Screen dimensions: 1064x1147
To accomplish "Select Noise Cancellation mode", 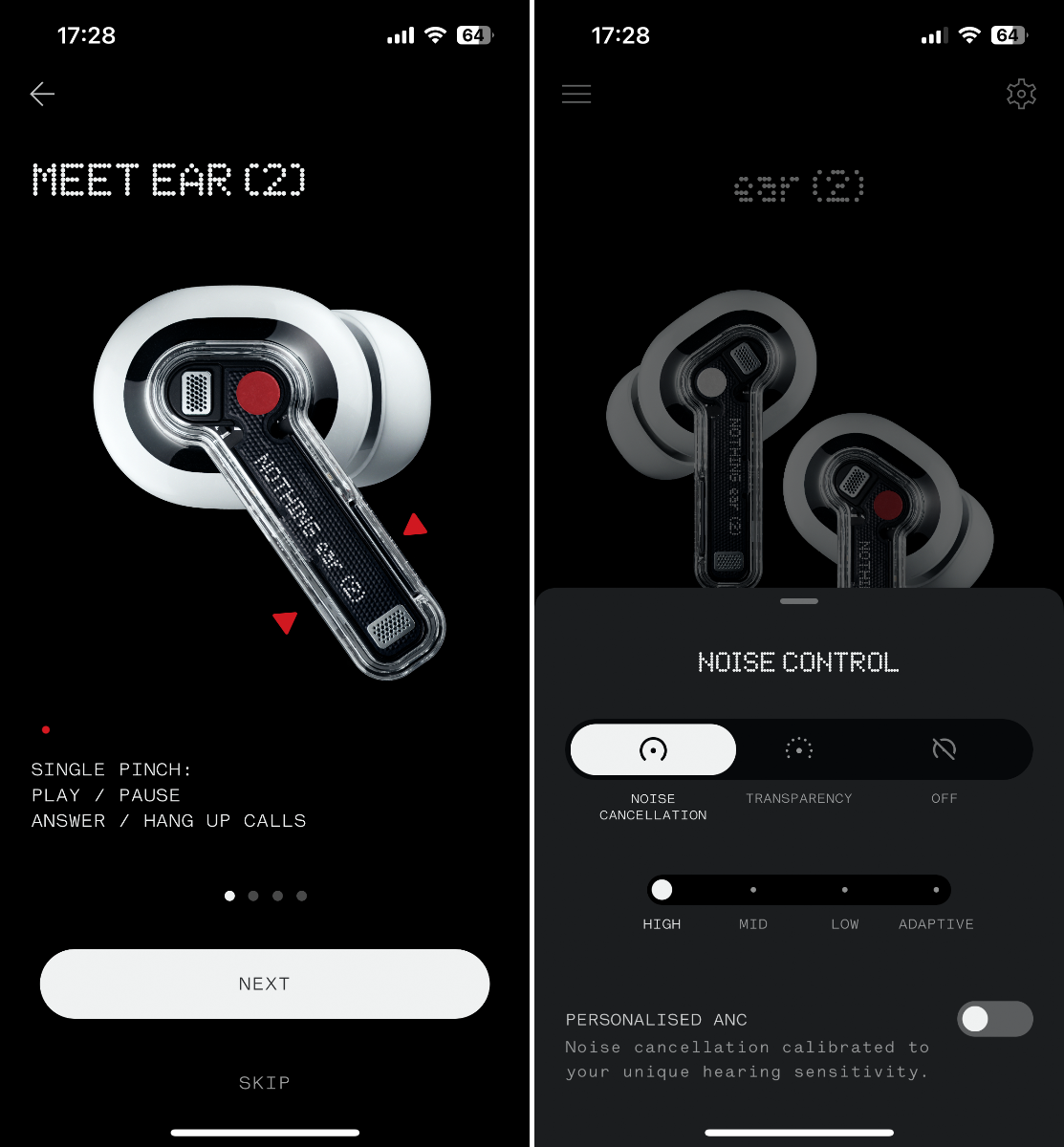I will click(x=654, y=750).
